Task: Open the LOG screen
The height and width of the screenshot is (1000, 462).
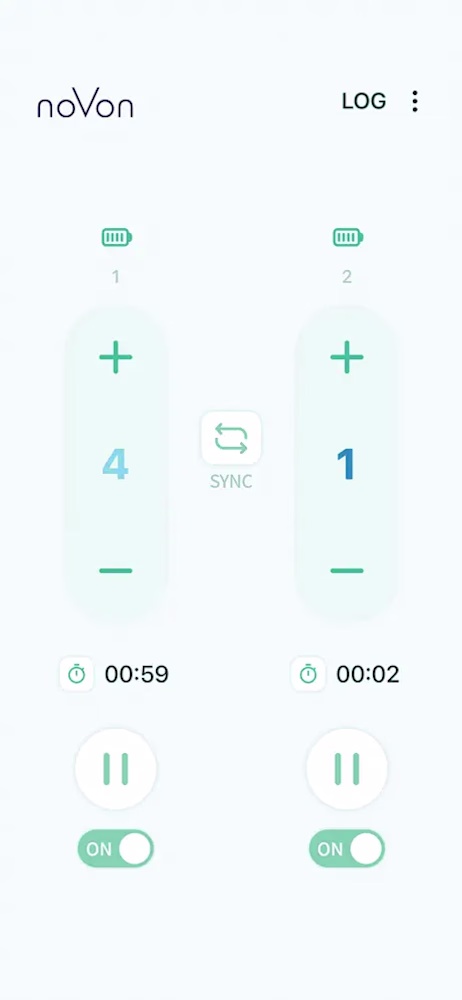Action: (x=364, y=101)
